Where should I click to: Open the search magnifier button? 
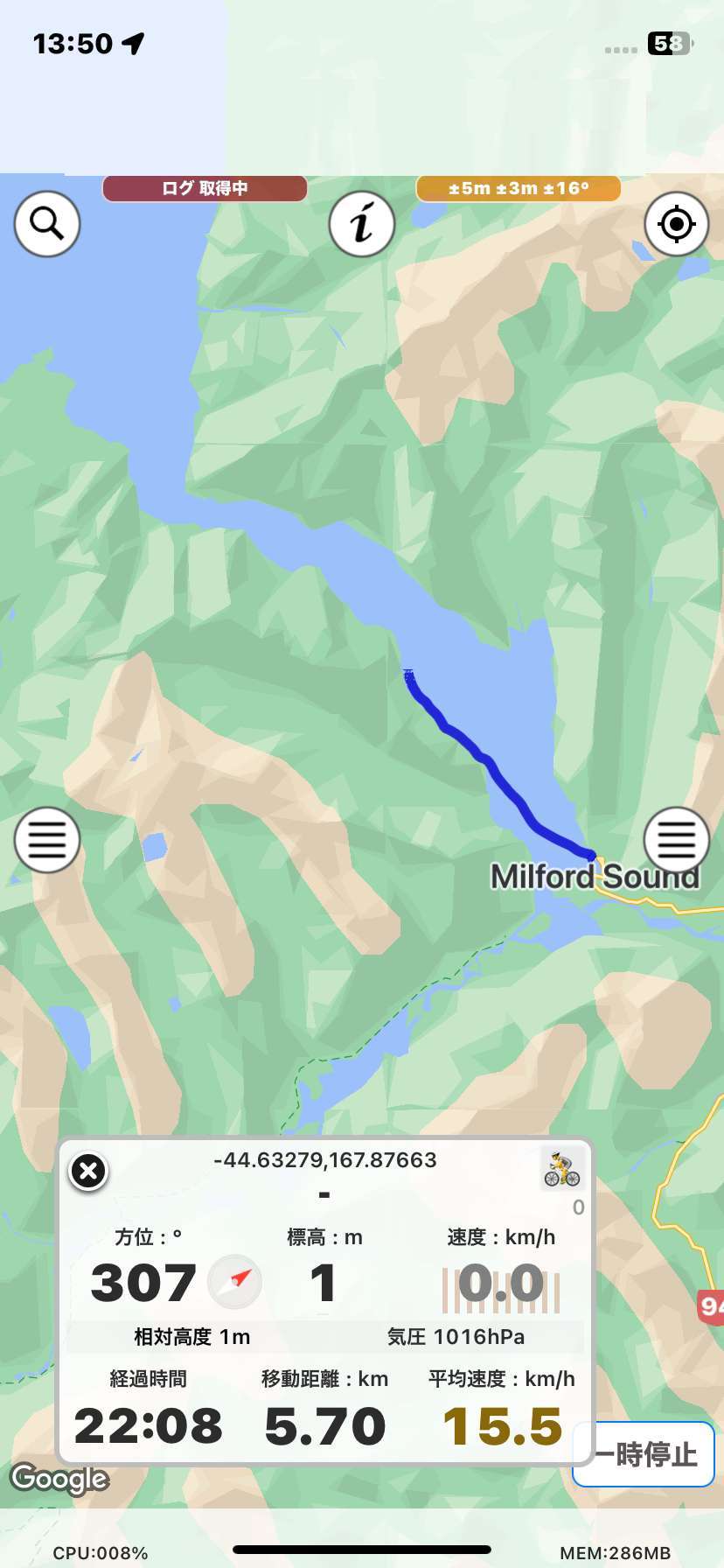47,224
